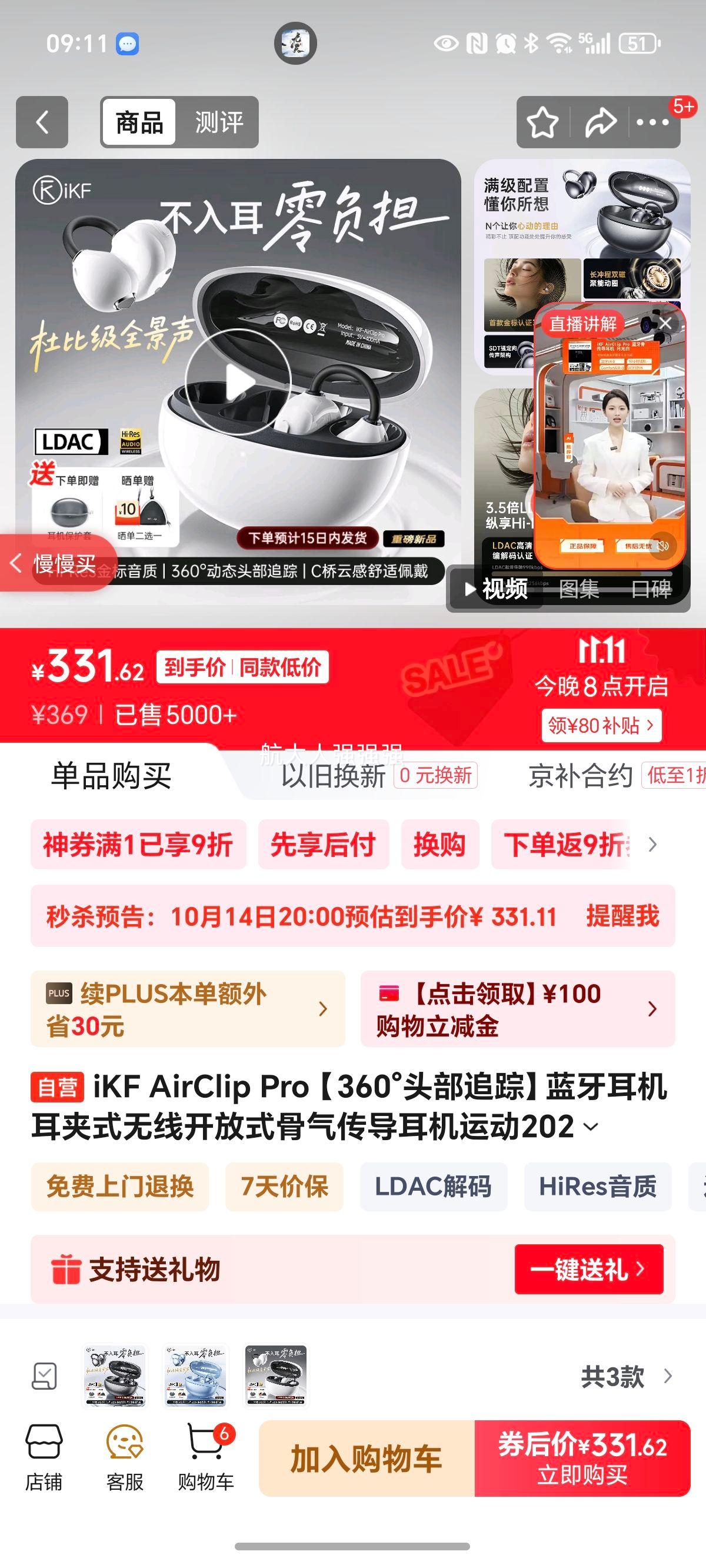Go back using the top arrow

point(41,122)
